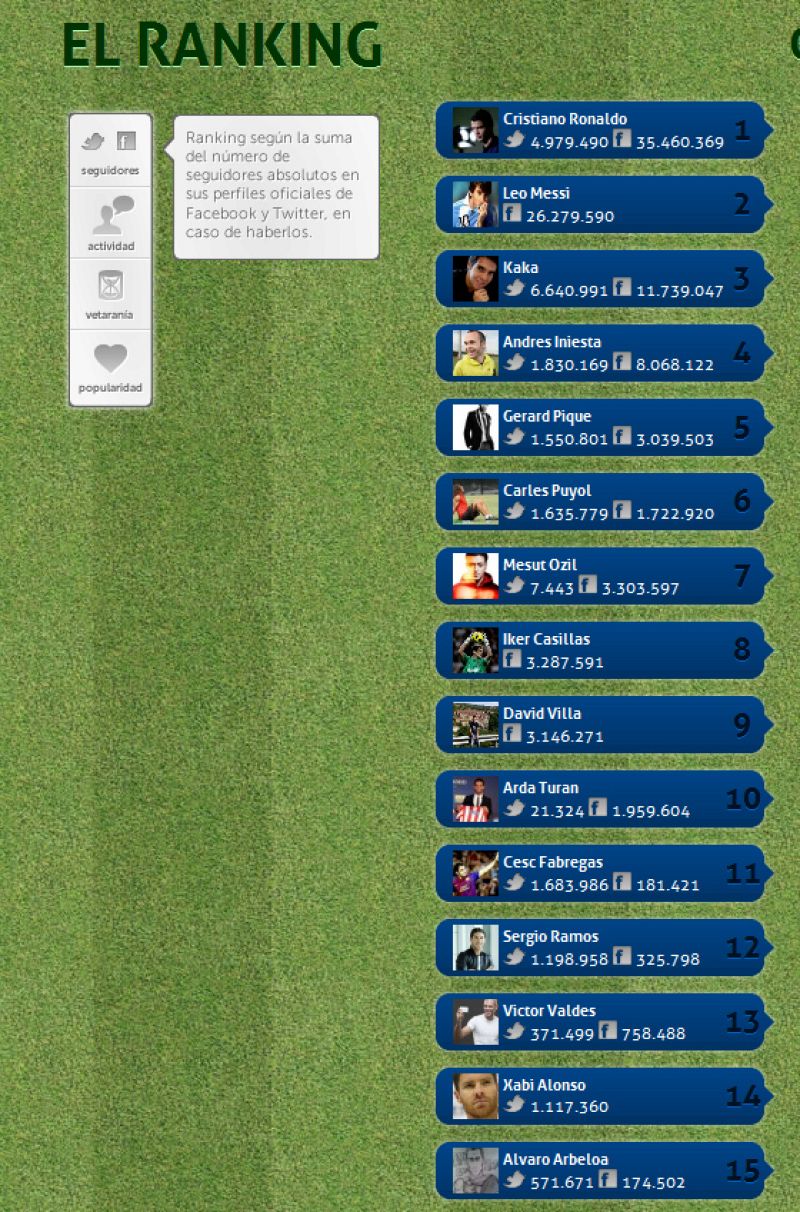Select the seguidores ranking tab
This screenshot has width=800, height=1212.
click(110, 151)
